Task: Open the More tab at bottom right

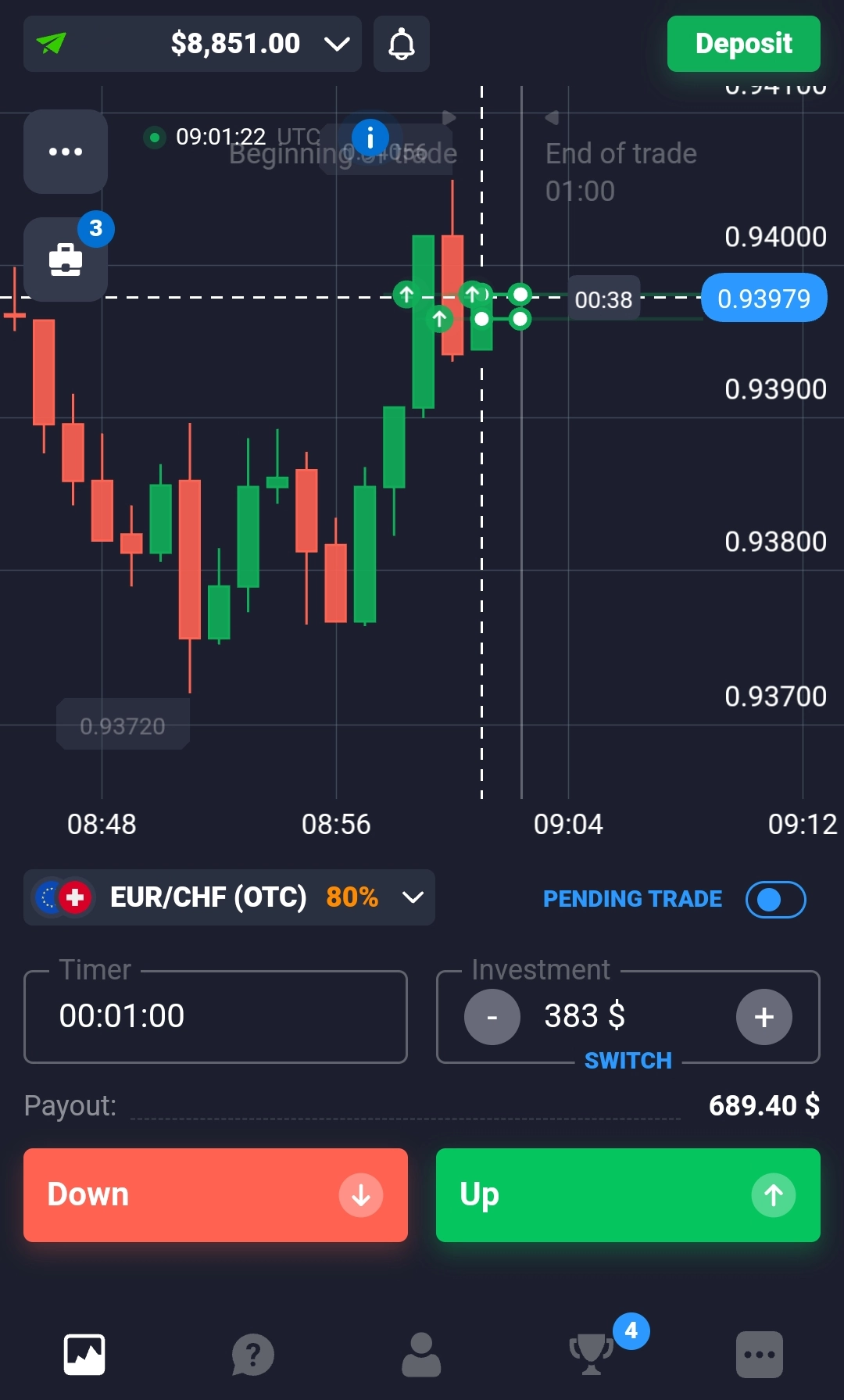Action: [760, 1355]
